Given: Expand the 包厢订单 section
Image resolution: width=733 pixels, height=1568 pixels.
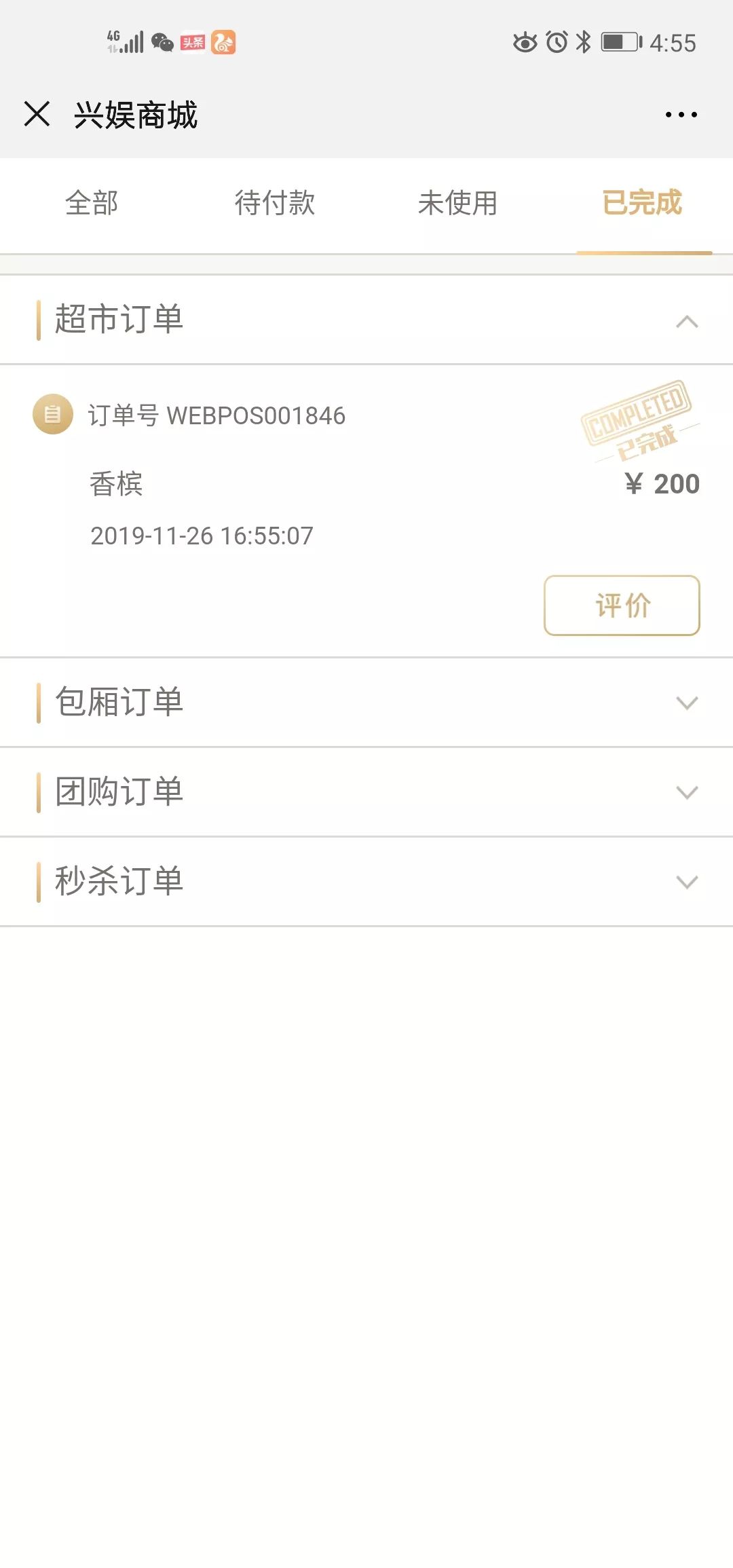Looking at the screenshot, I should (366, 703).
